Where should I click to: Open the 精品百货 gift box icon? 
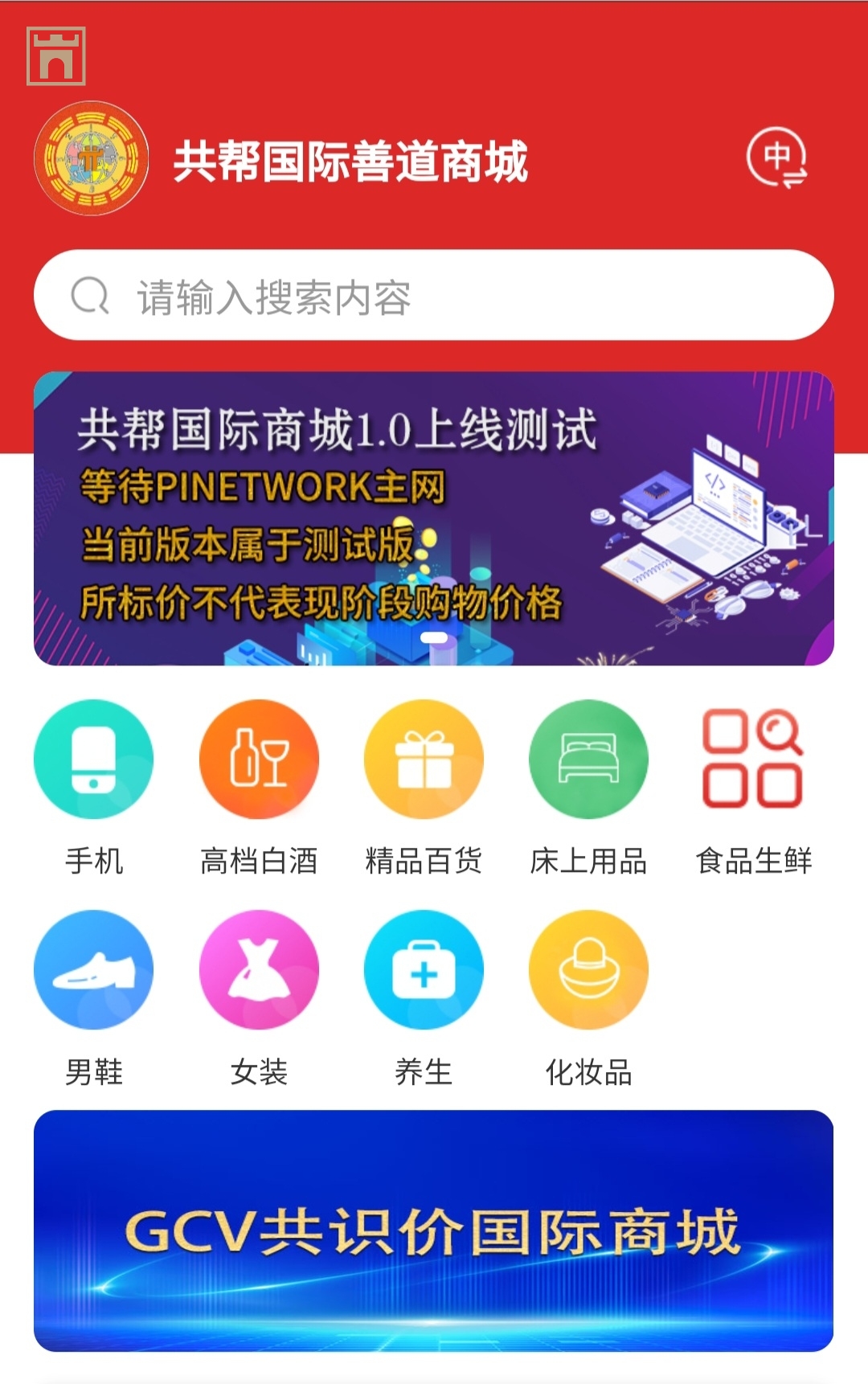pos(424,760)
